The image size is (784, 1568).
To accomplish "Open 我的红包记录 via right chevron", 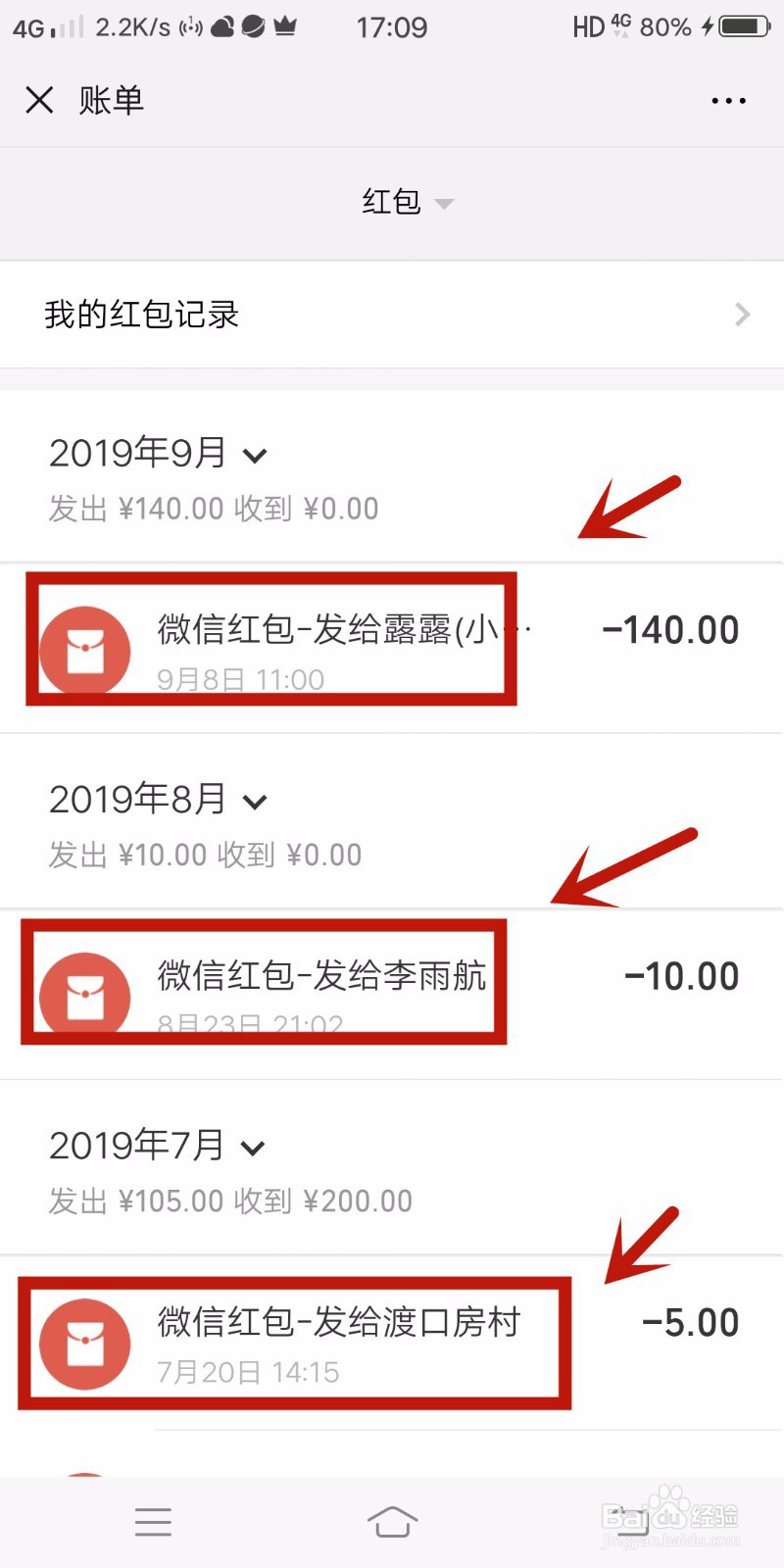I will tap(742, 314).
